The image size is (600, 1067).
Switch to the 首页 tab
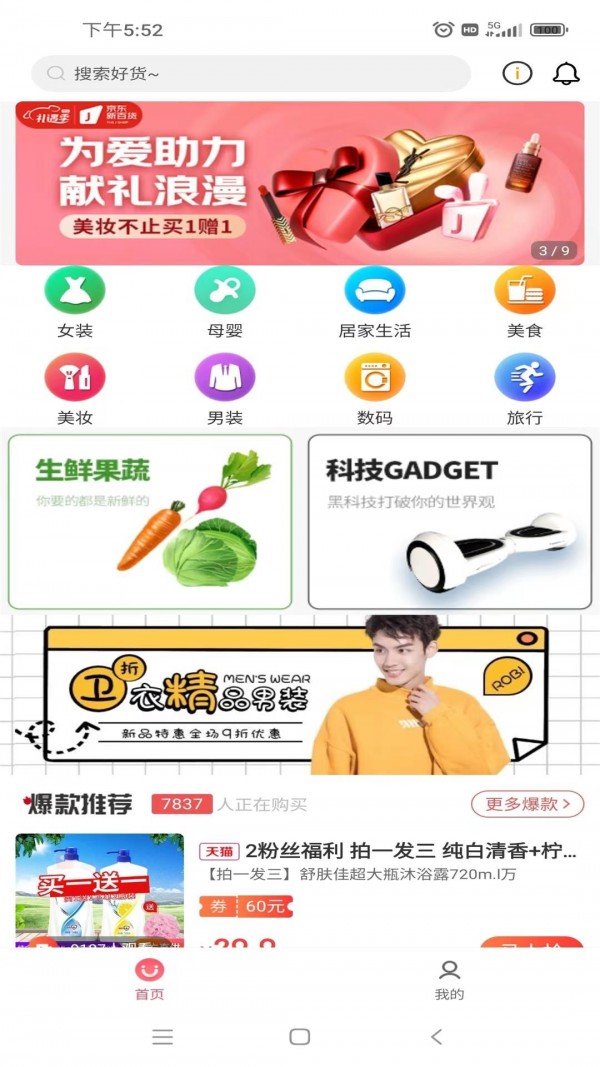point(150,980)
